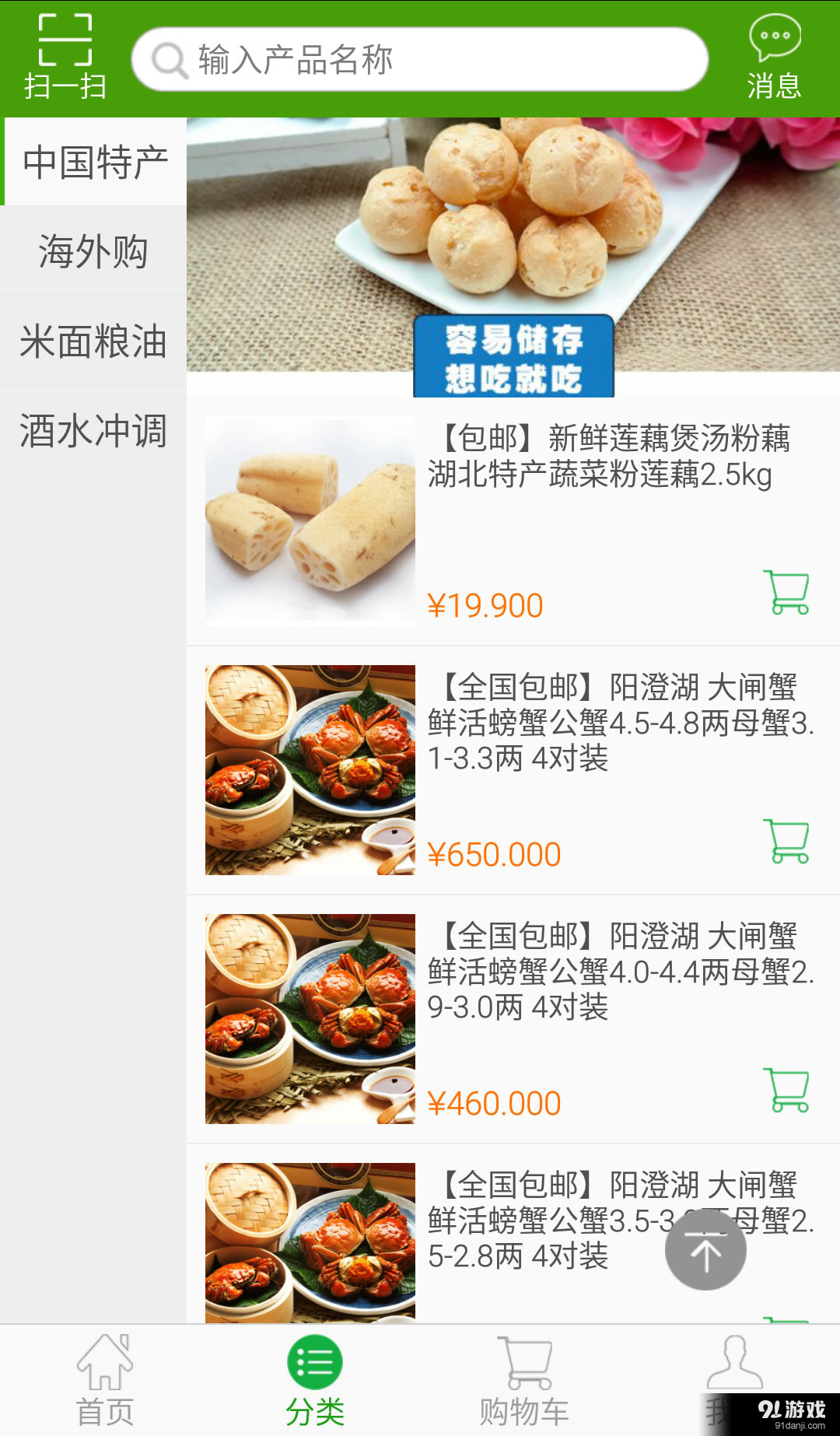
Task: Select the 酒水冲调 category
Action: pyautogui.click(x=93, y=435)
